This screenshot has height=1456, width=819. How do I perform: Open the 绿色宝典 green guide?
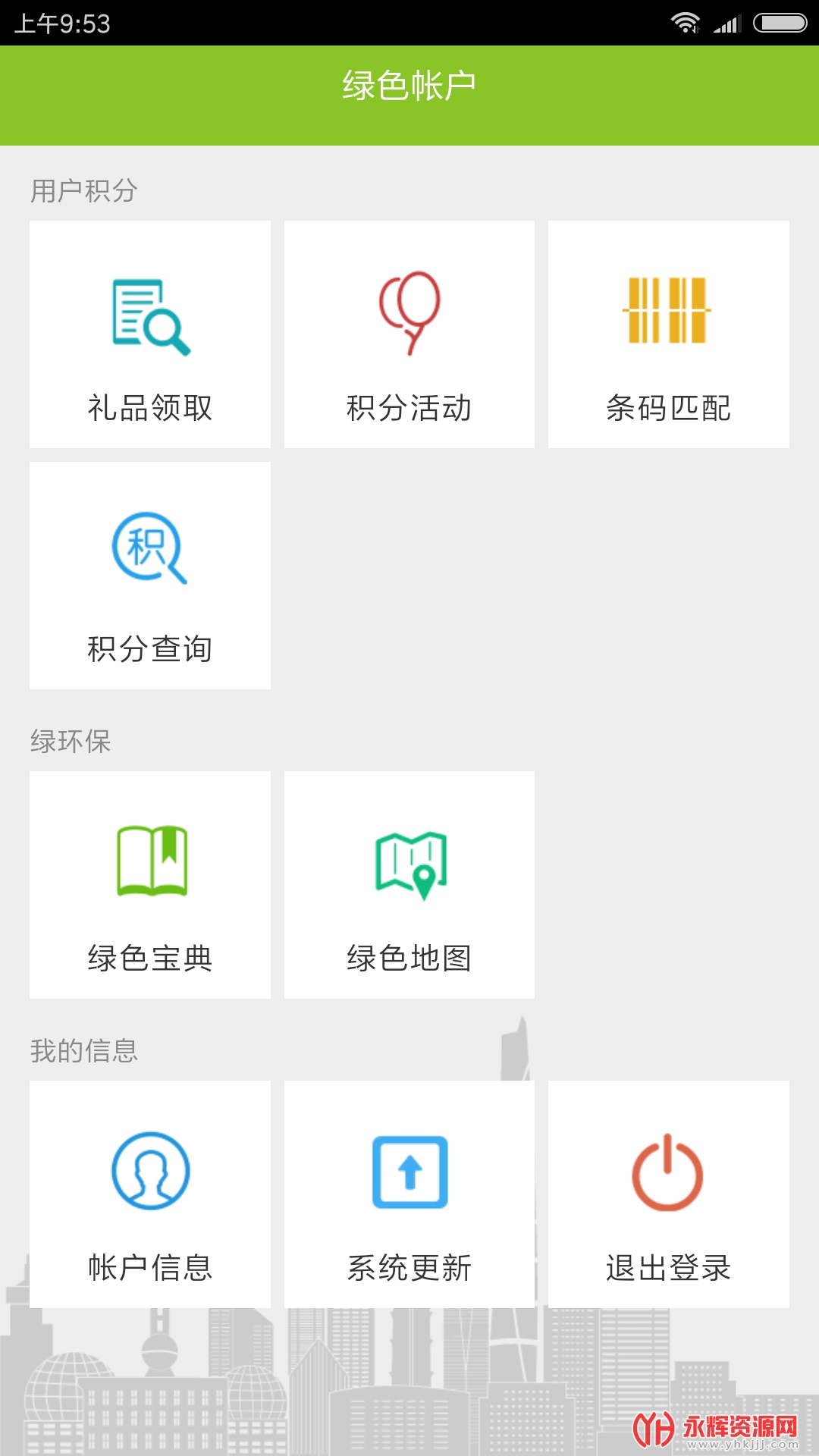[x=150, y=885]
